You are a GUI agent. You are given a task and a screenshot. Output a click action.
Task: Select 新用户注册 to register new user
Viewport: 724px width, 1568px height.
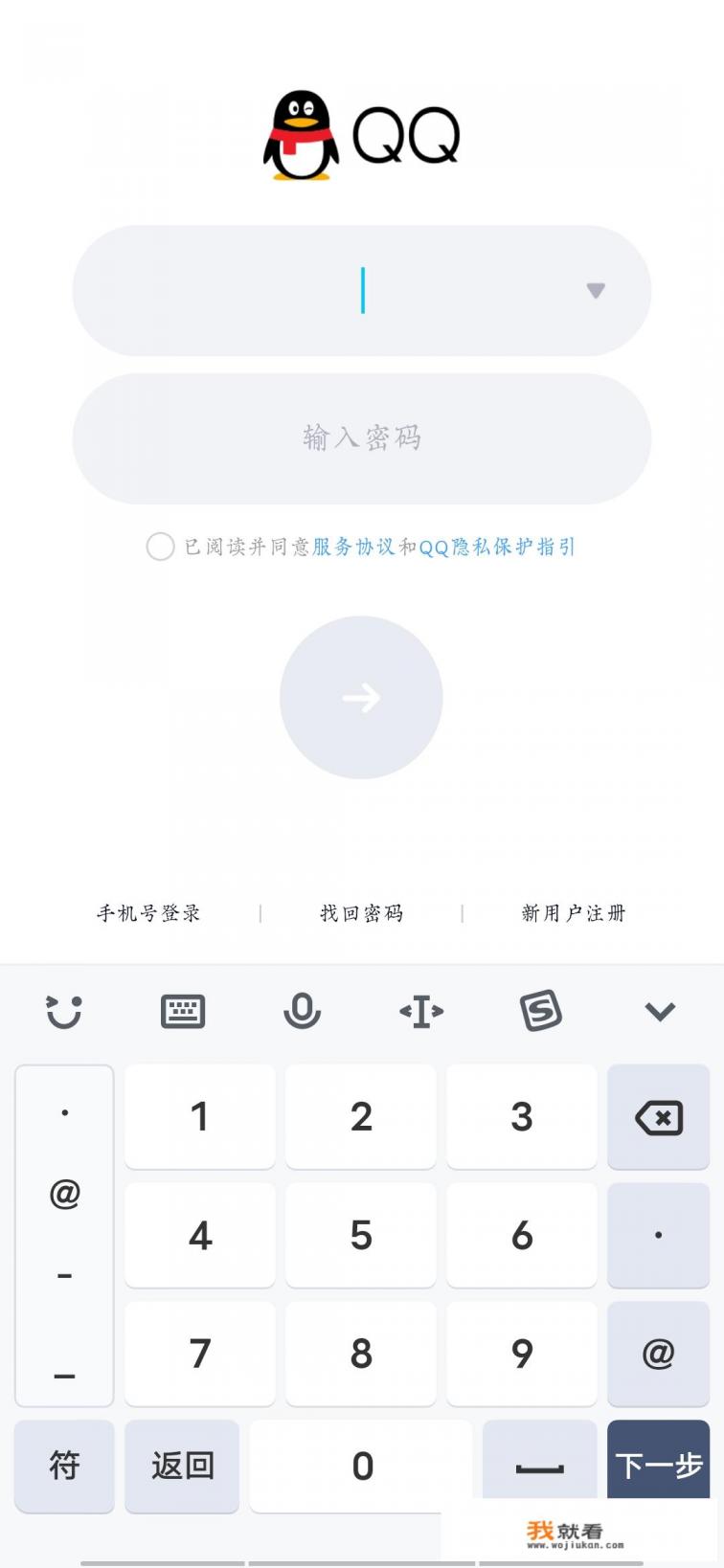pyautogui.click(x=573, y=912)
